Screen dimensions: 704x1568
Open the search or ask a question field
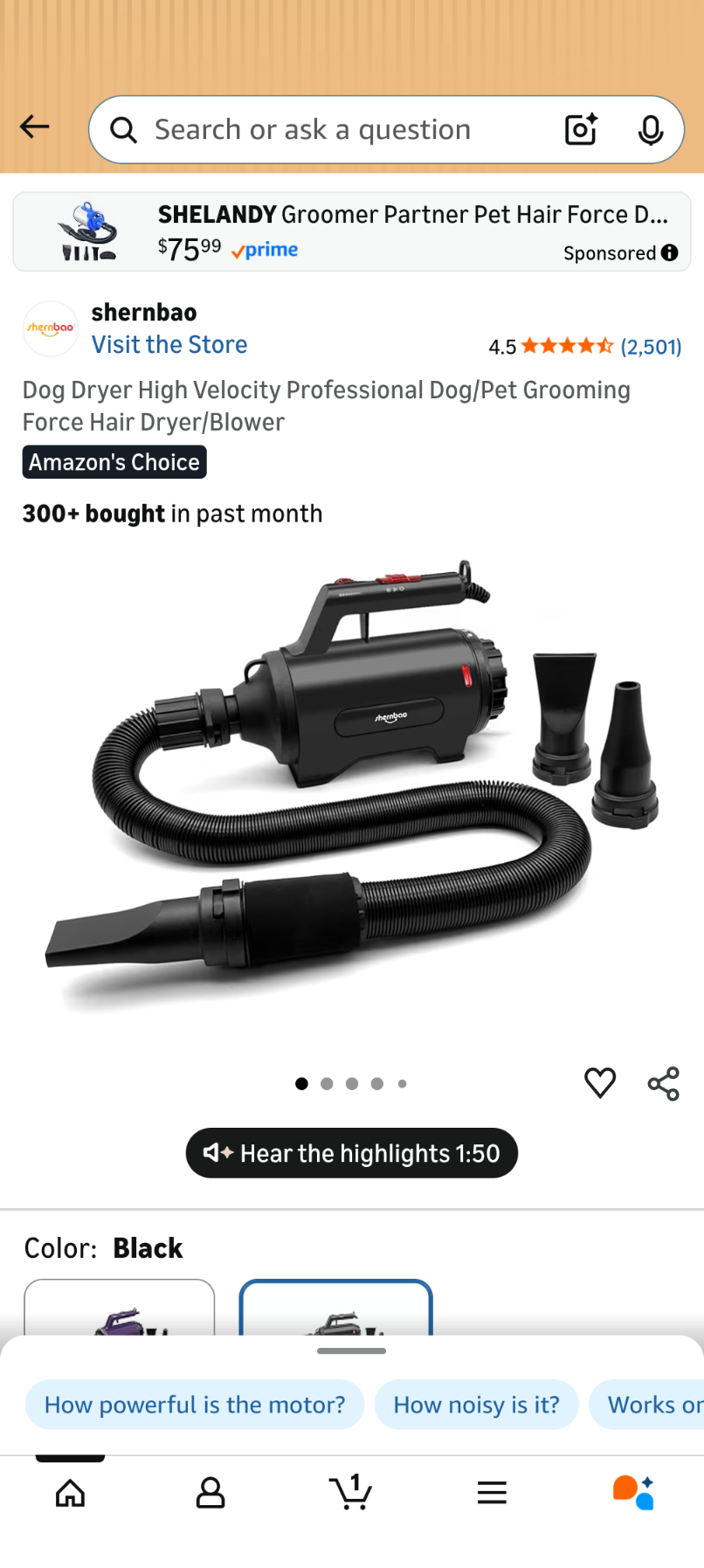332,130
